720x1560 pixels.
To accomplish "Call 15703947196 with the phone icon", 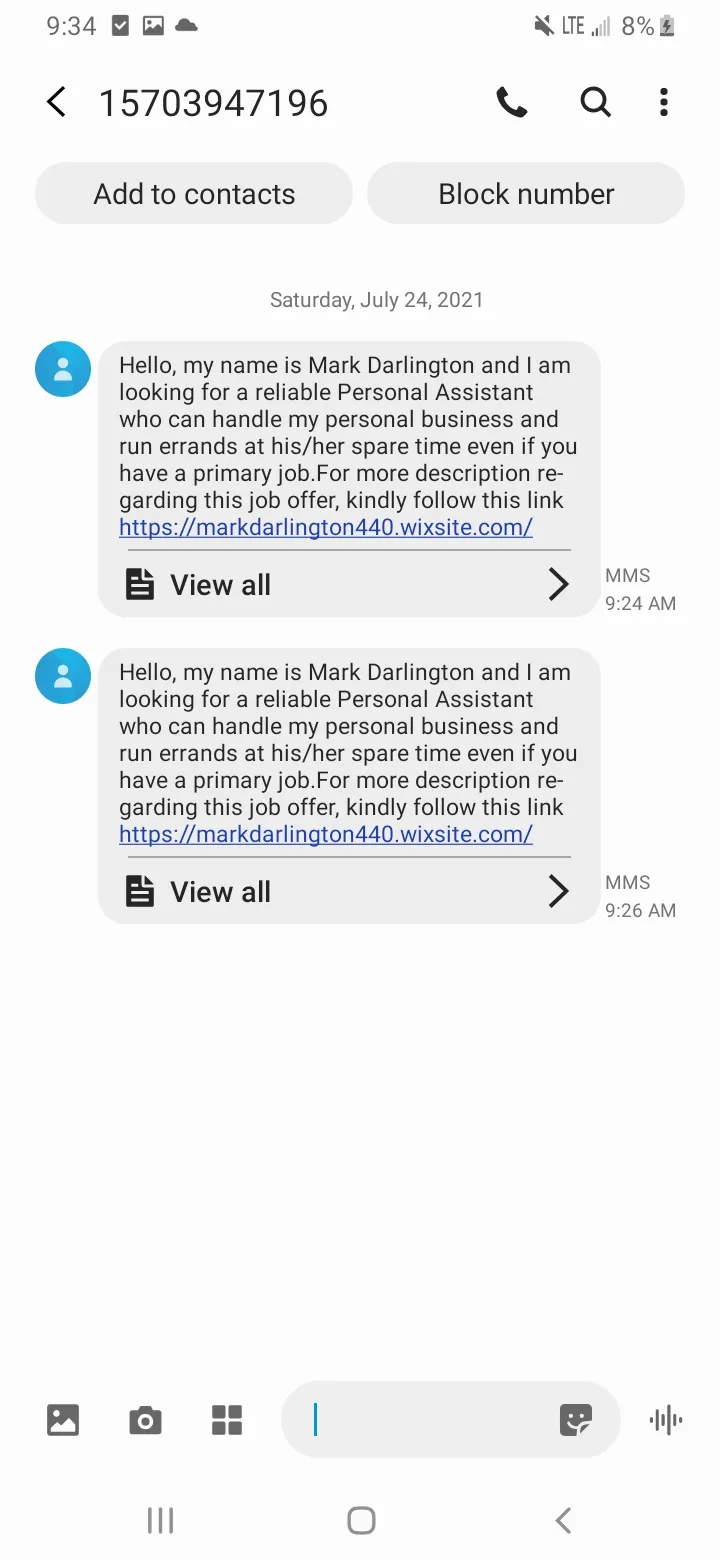I will pos(512,102).
